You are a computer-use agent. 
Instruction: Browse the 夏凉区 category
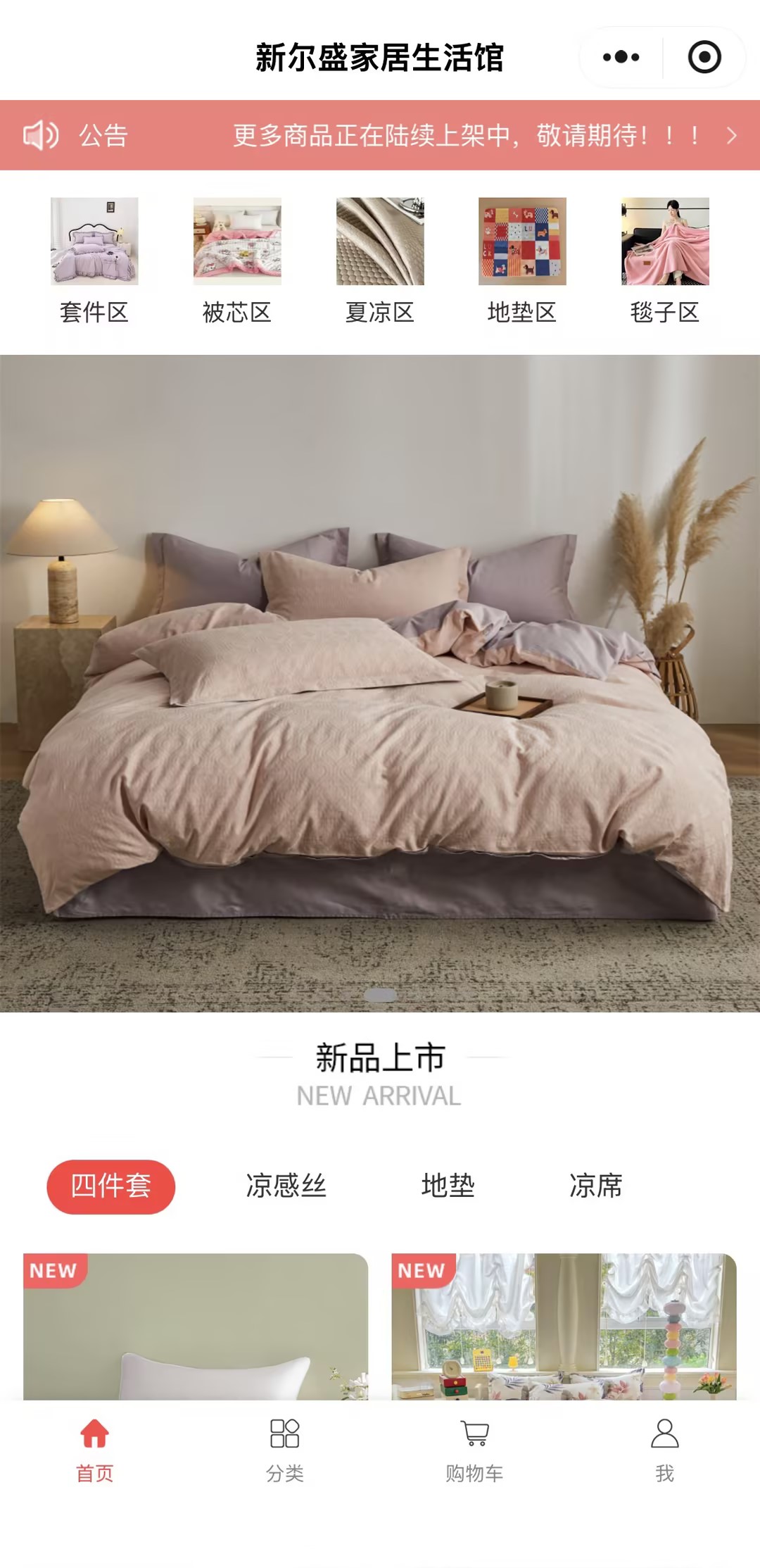click(x=380, y=259)
